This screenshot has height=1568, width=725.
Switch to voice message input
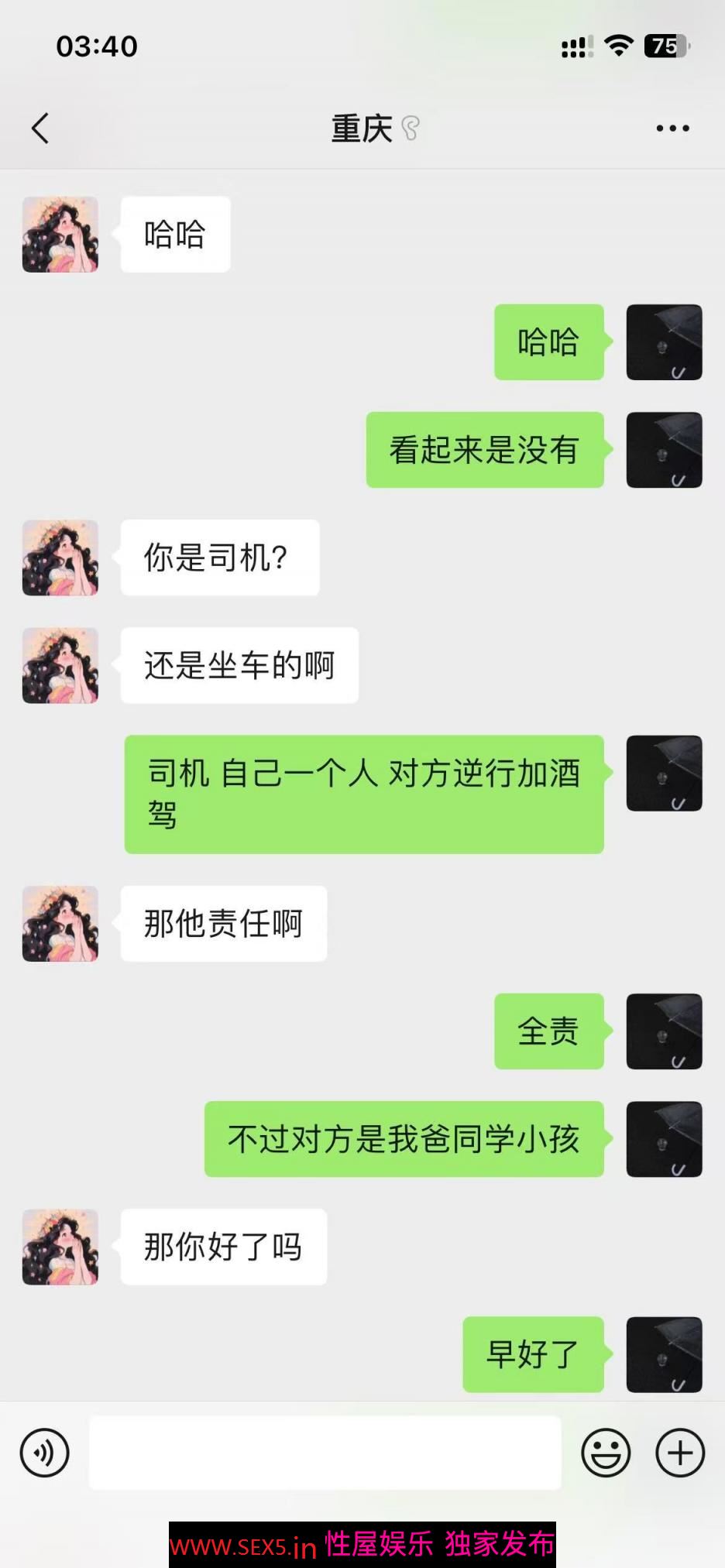(45, 1453)
